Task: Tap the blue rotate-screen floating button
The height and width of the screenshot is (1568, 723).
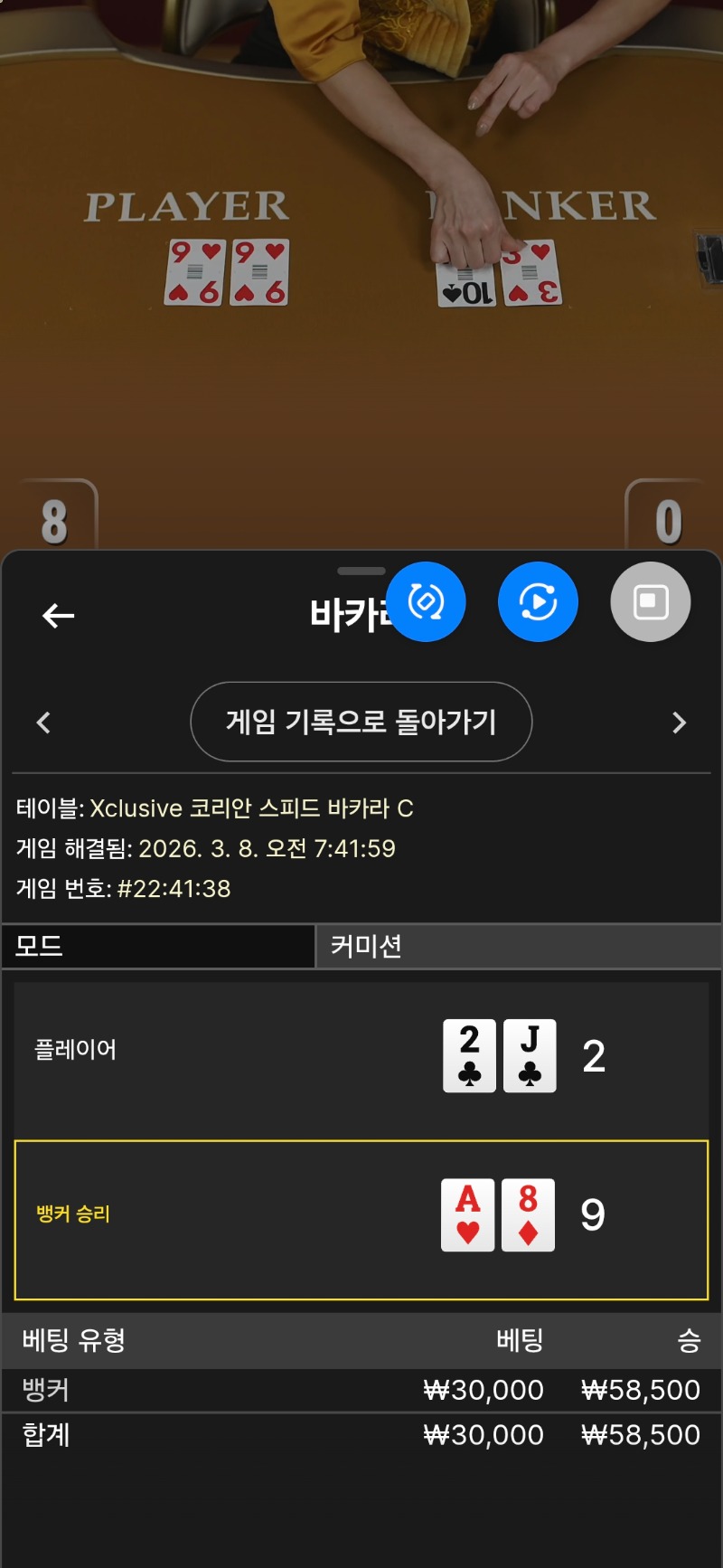Action: pos(426,602)
